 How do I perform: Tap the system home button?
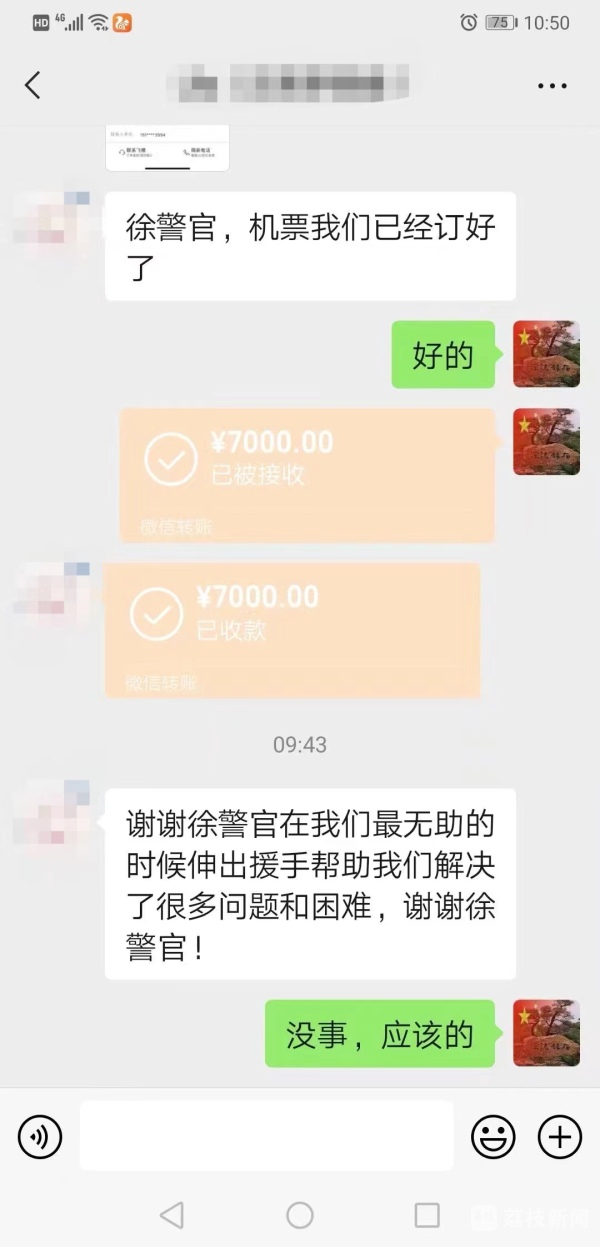point(300,1214)
